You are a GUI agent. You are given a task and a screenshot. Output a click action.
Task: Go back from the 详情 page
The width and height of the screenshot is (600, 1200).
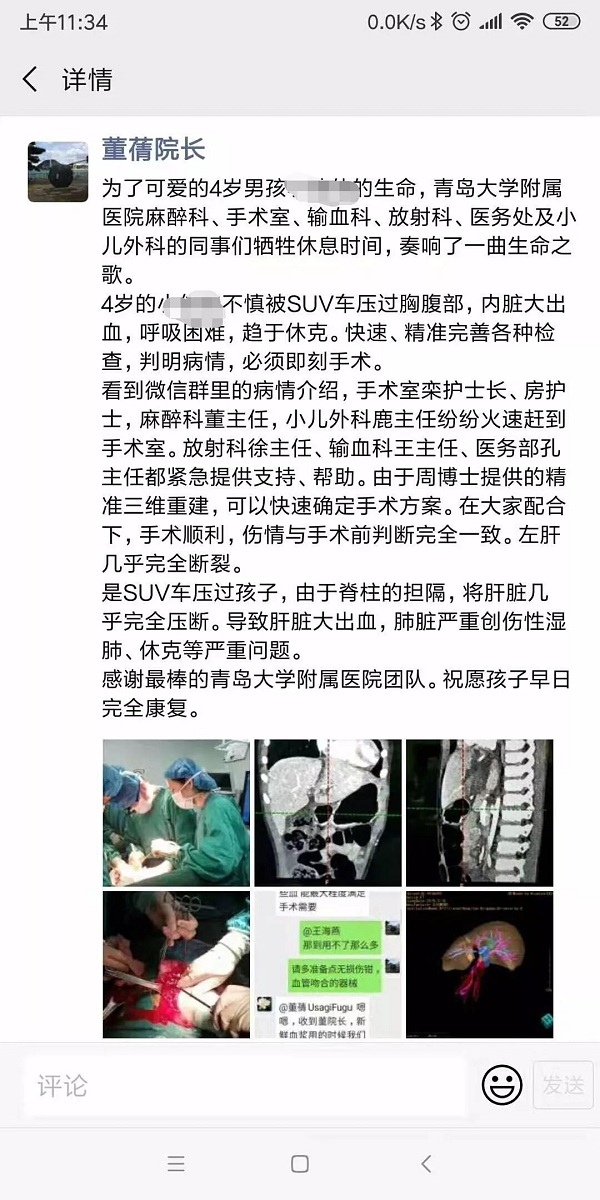[30, 80]
